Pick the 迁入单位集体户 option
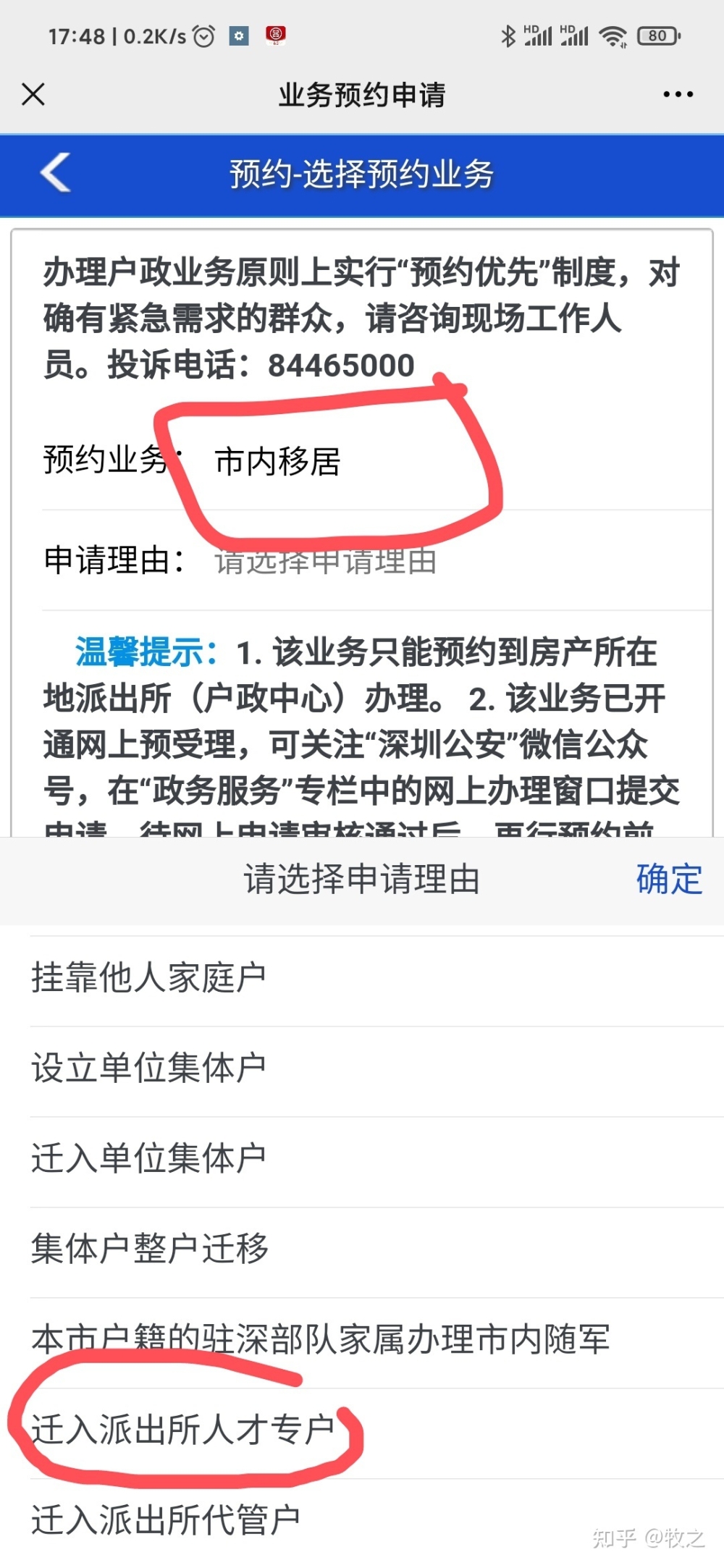724x1568 pixels. [362, 1159]
